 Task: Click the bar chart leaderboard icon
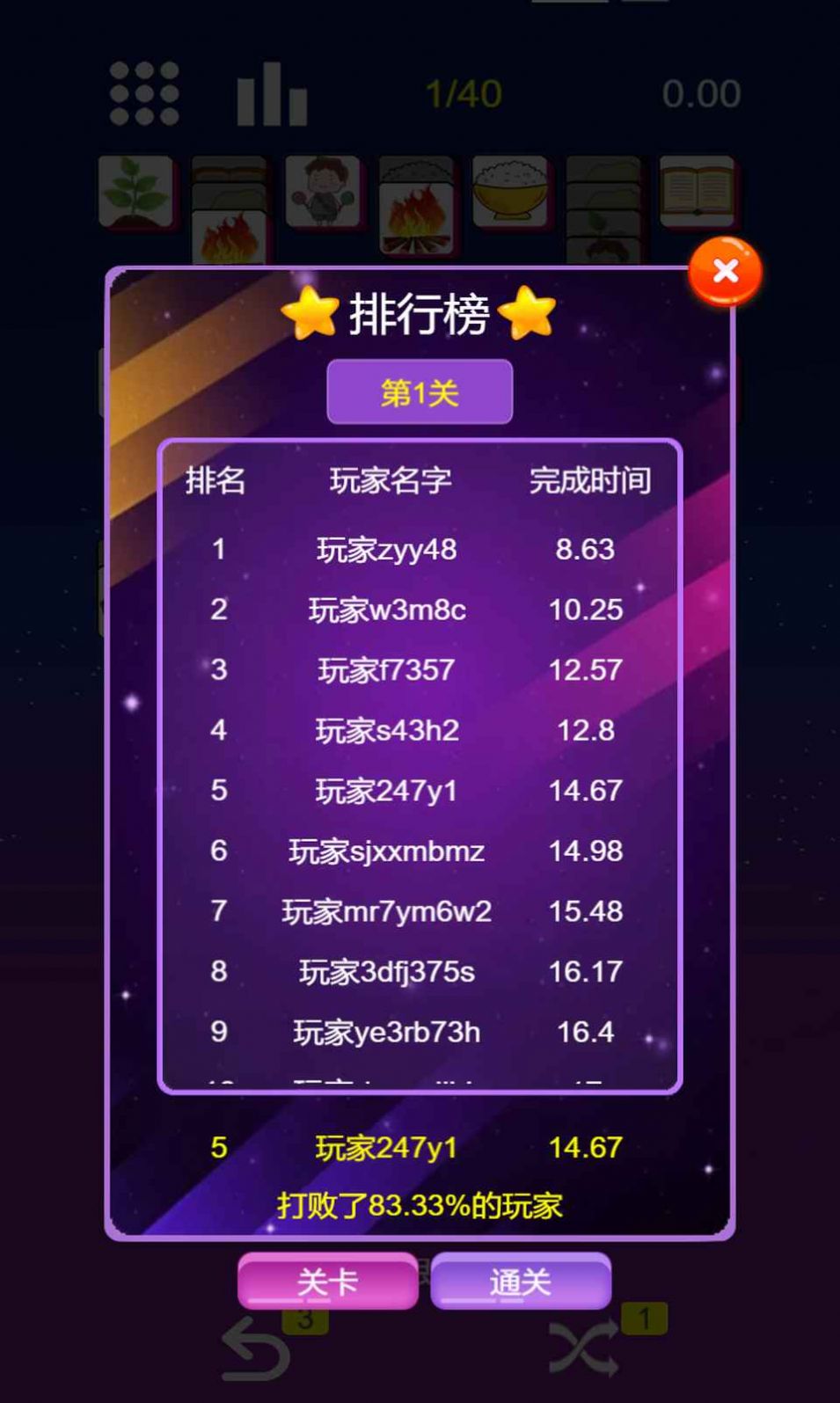tap(271, 94)
